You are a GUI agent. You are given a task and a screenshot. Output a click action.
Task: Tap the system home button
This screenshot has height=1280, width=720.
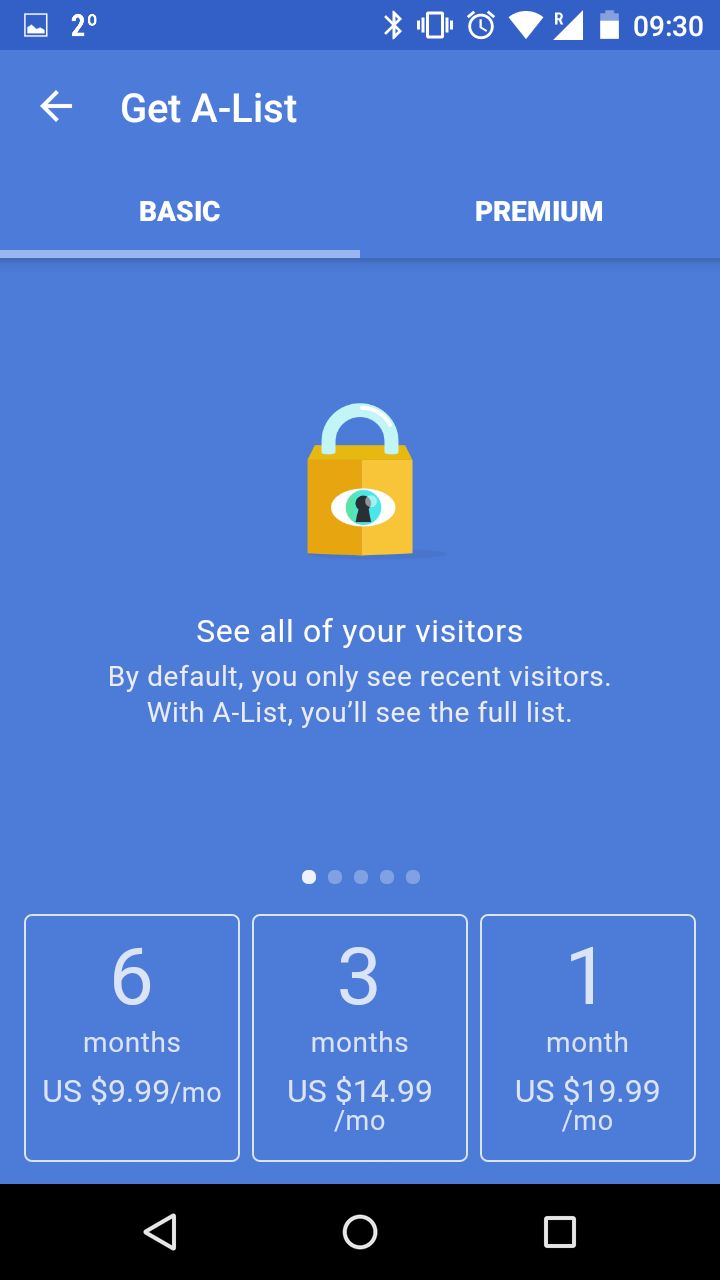click(x=360, y=1232)
